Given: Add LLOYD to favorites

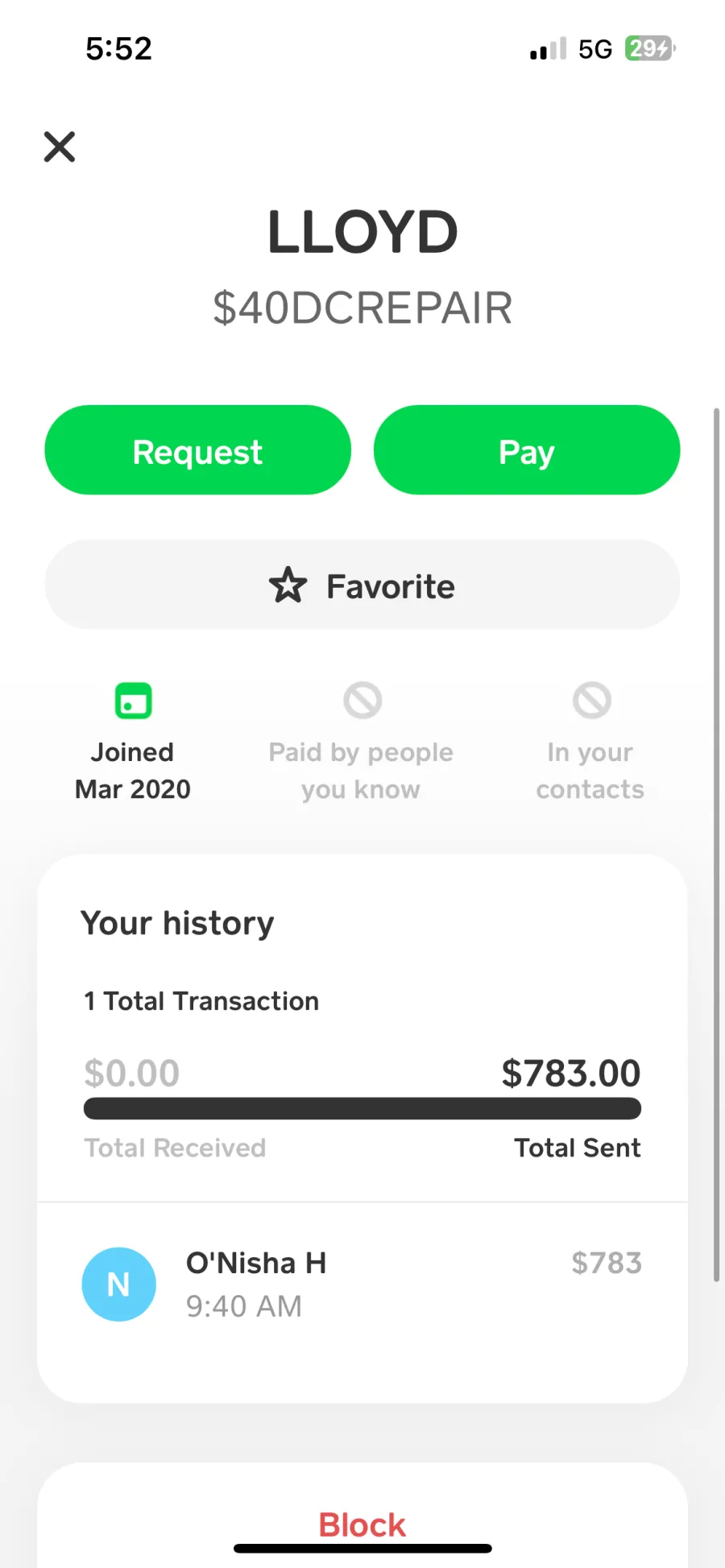Looking at the screenshot, I should click(x=362, y=585).
